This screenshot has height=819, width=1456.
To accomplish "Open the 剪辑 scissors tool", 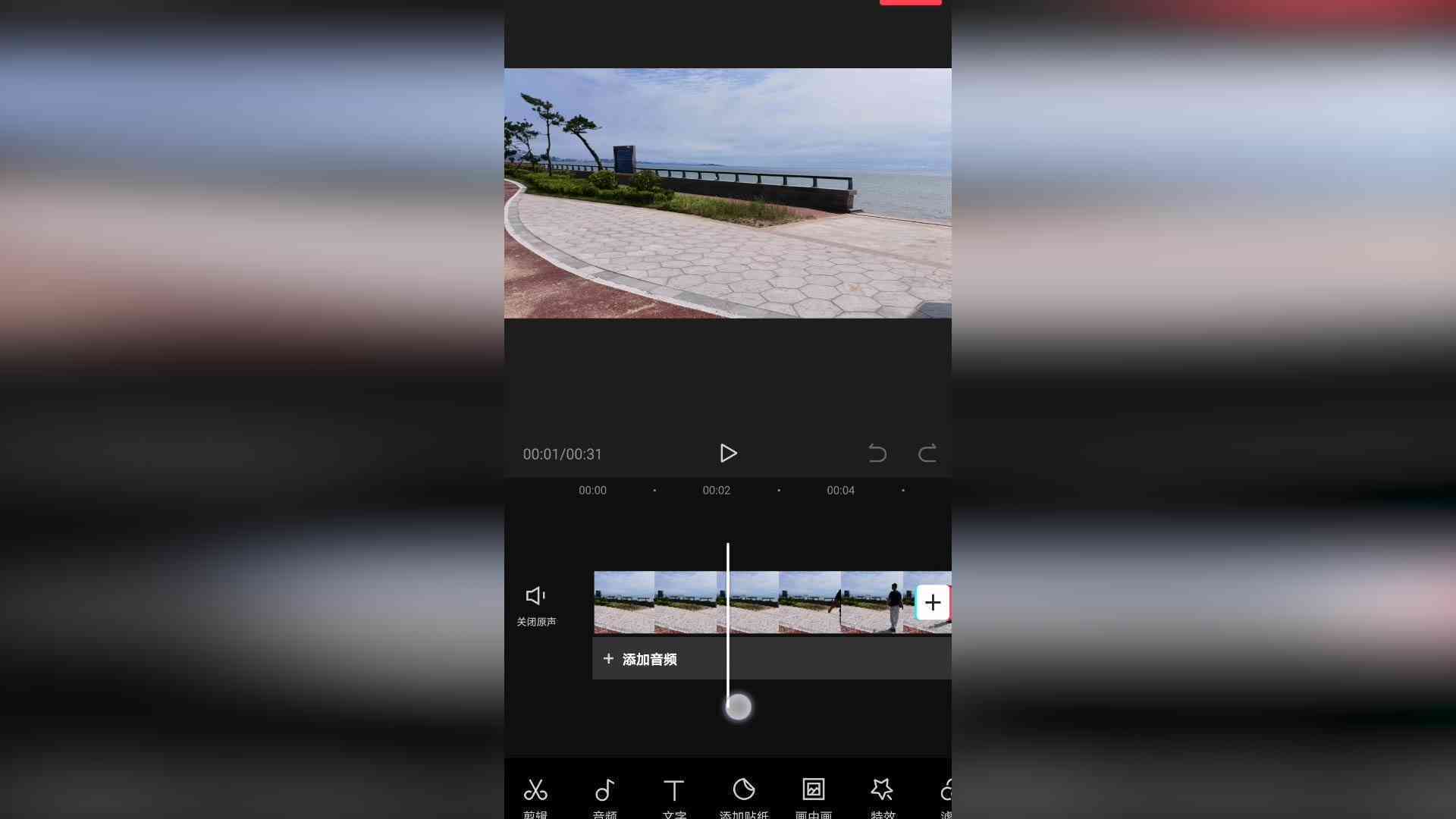I will (535, 795).
